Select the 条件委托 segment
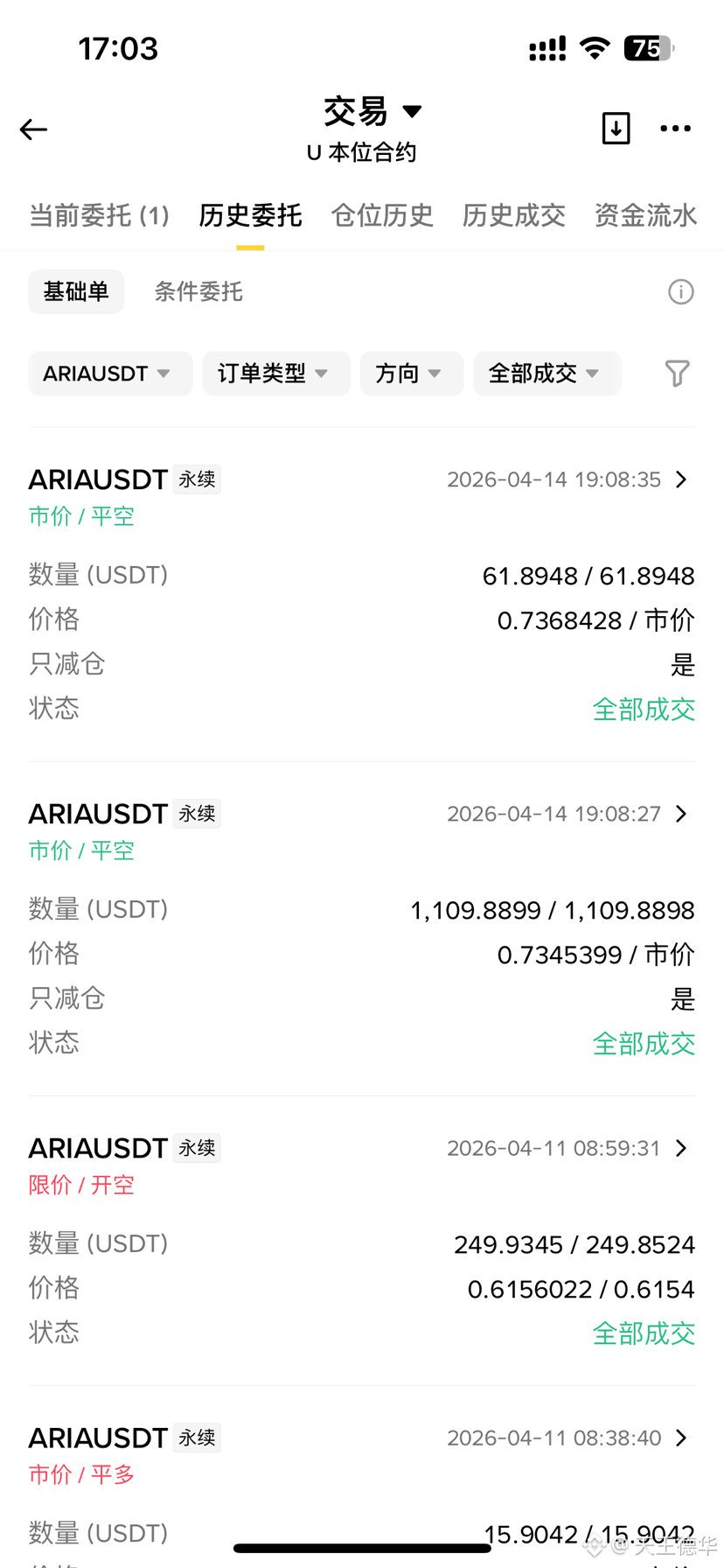Screen dimensions: 724x1568 tap(198, 291)
